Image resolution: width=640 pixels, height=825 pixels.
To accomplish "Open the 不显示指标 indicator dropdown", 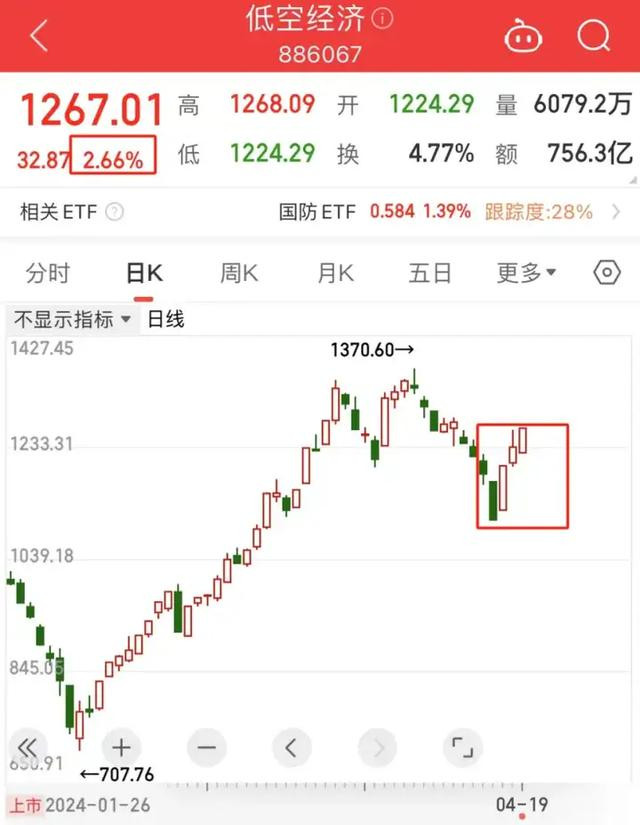I will pos(73,319).
